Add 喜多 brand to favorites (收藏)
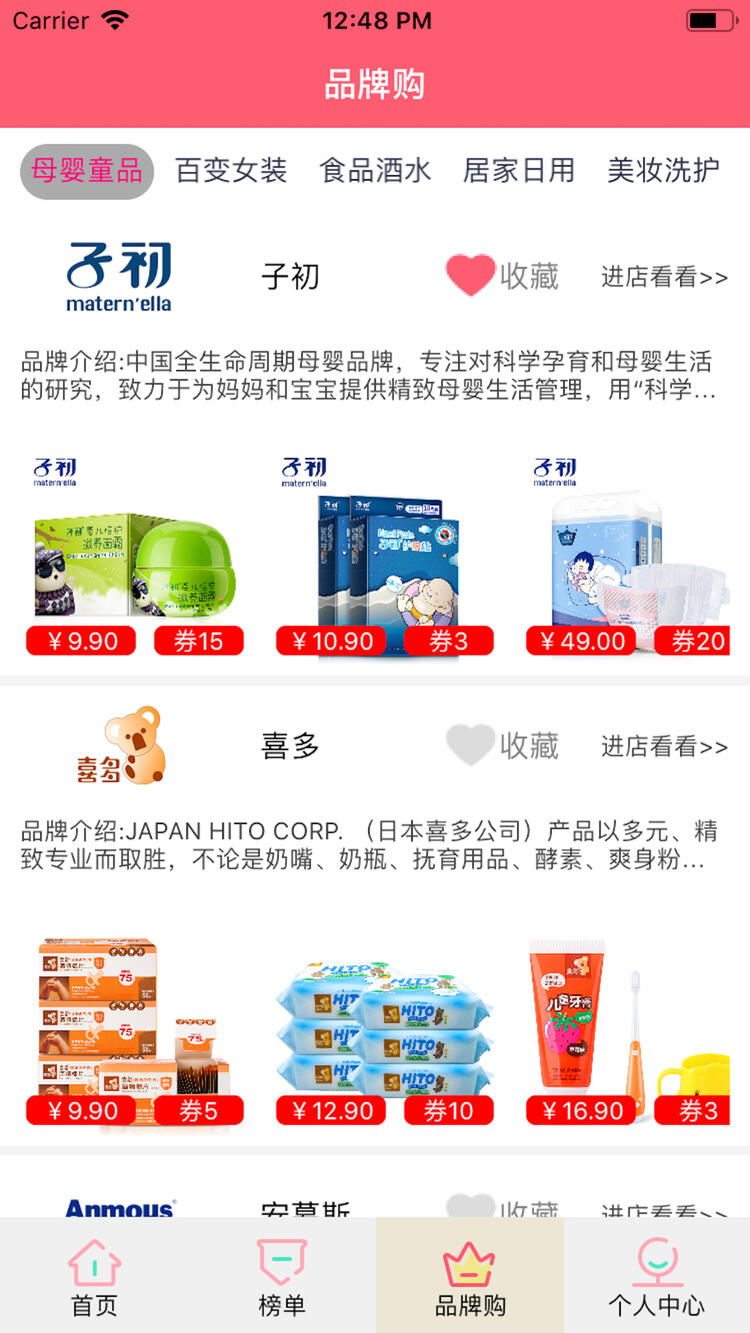The height and width of the screenshot is (1333, 750). [x=502, y=746]
